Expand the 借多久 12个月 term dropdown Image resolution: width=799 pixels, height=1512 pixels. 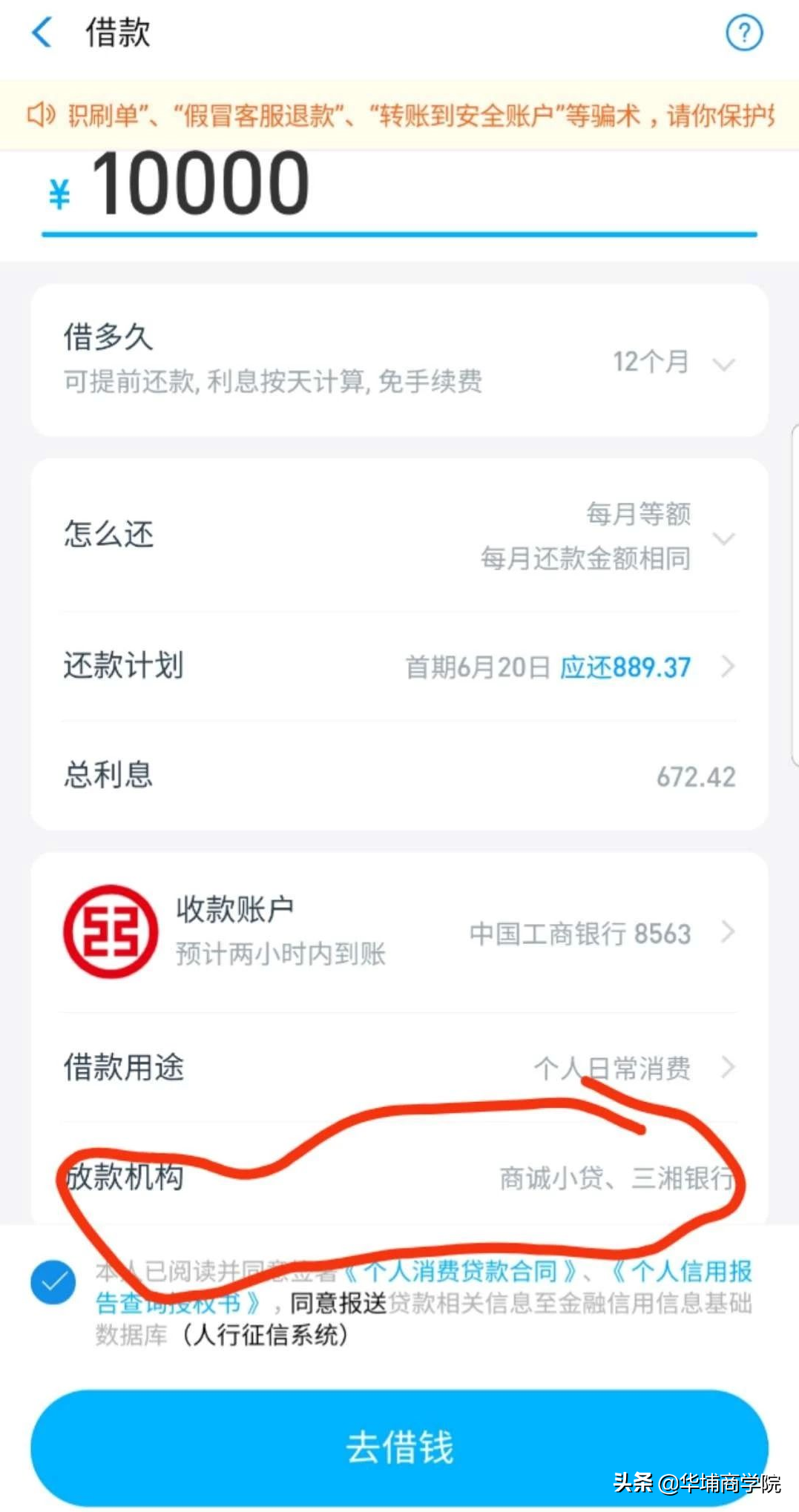point(671,363)
